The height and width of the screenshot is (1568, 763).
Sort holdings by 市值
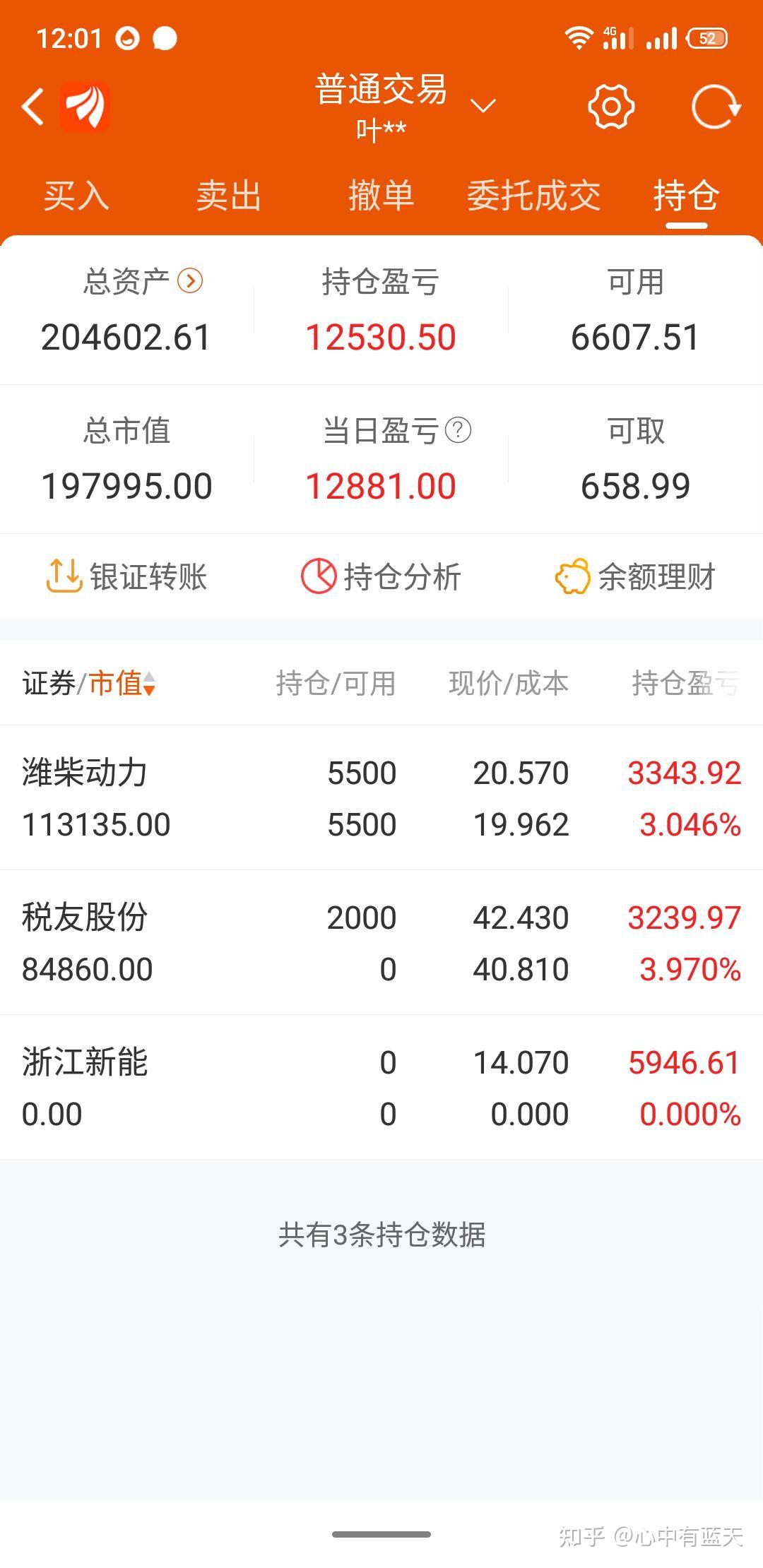tap(122, 683)
